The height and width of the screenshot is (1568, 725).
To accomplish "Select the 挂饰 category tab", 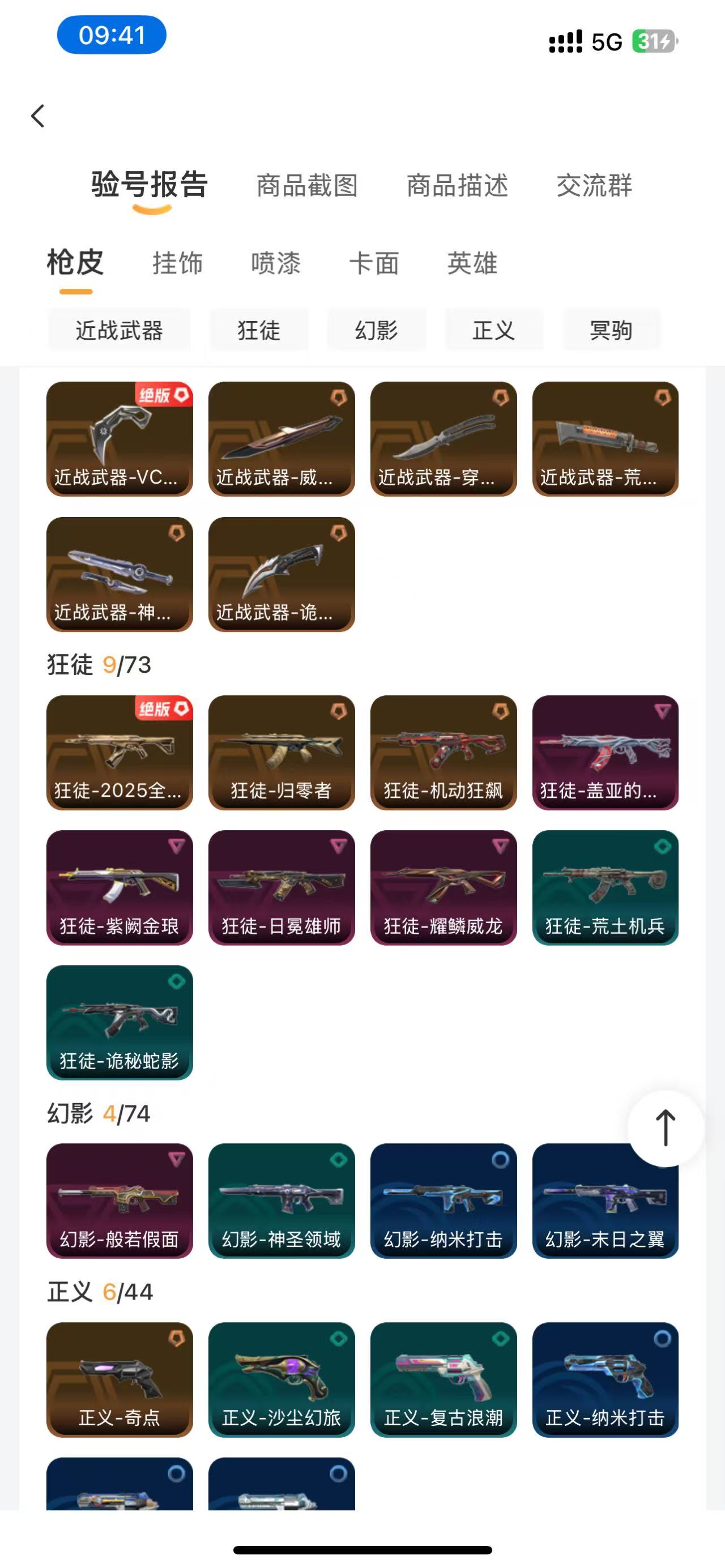I will click(177, 263).
